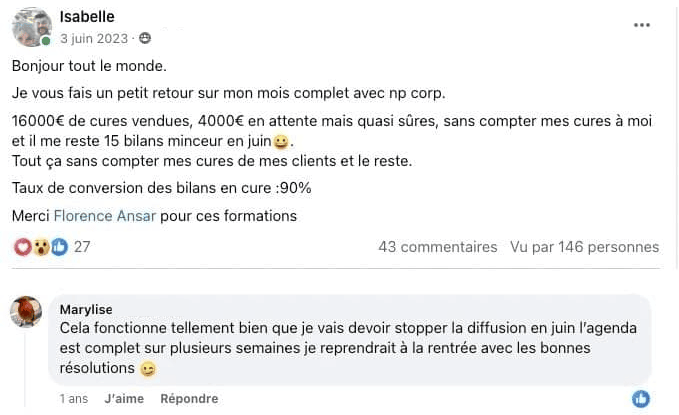Tap Marylise's avatar picture

[26, 312]
